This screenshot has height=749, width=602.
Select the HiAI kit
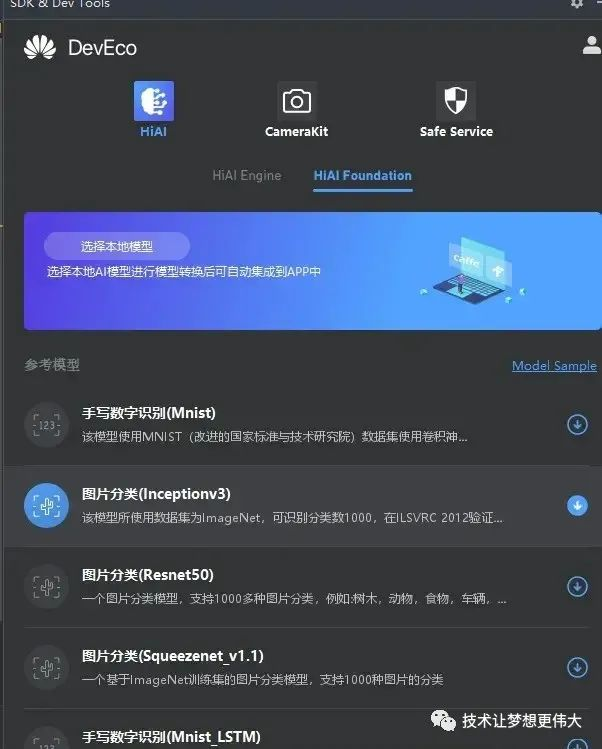click(x=153, y=109)
